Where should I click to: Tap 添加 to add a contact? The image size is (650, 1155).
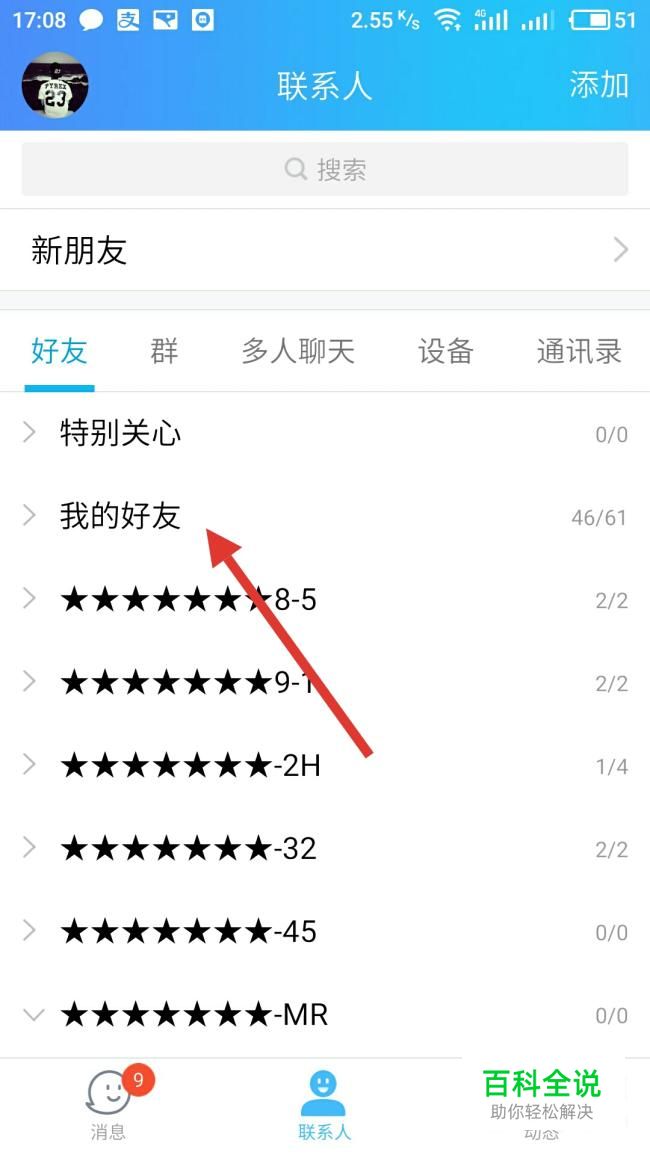coord(598,85)
